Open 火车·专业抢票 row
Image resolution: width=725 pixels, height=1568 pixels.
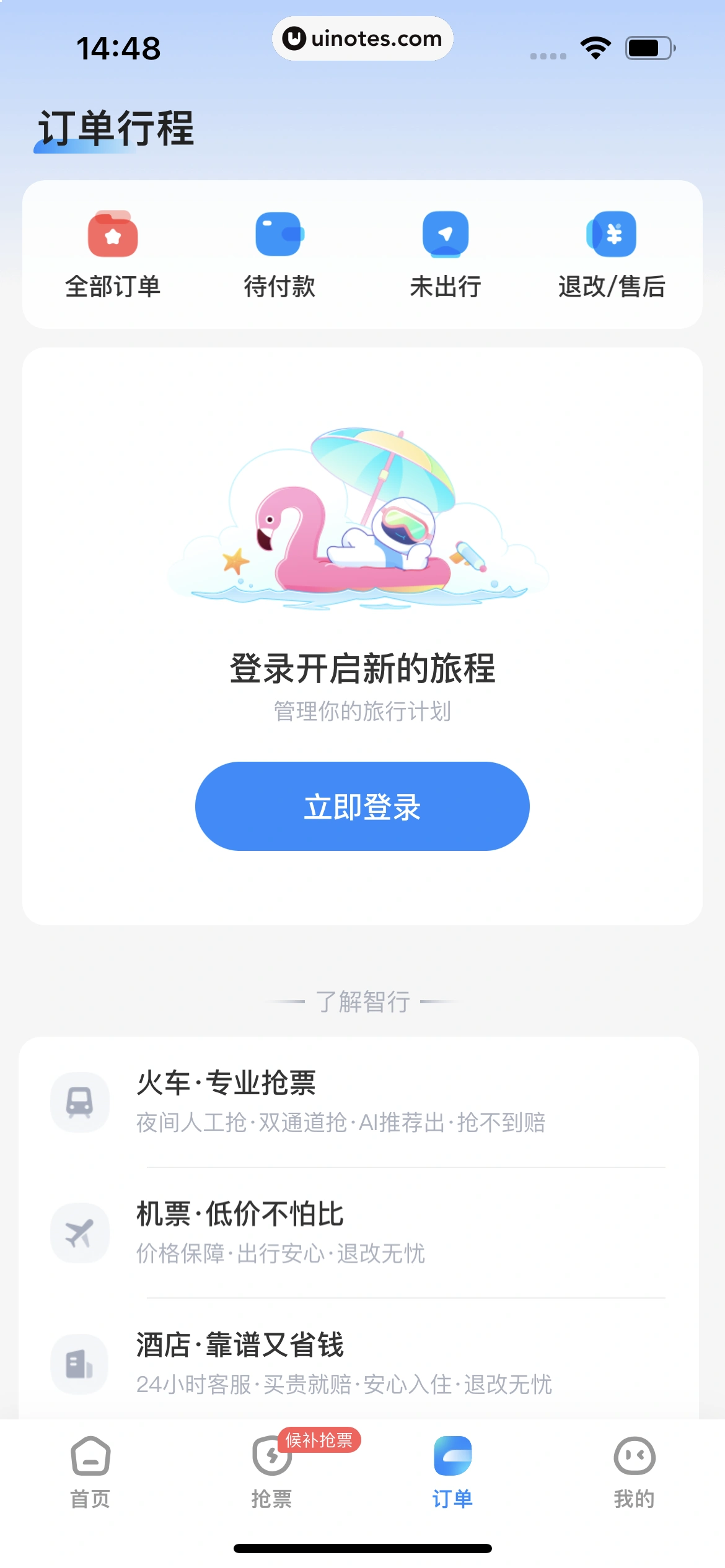click(x=359, y=1102)
